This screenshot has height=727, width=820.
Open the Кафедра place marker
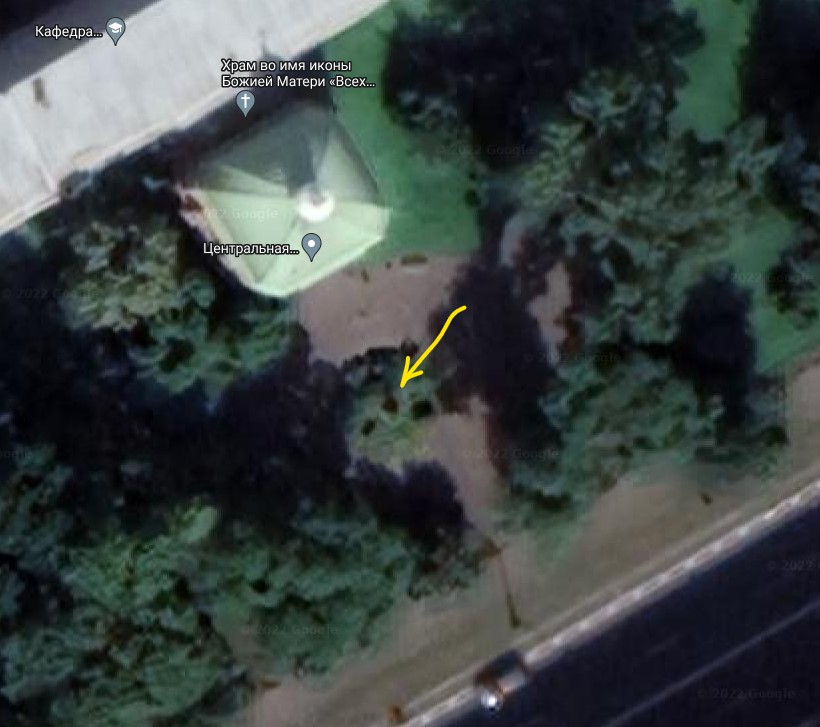point(116,31)
